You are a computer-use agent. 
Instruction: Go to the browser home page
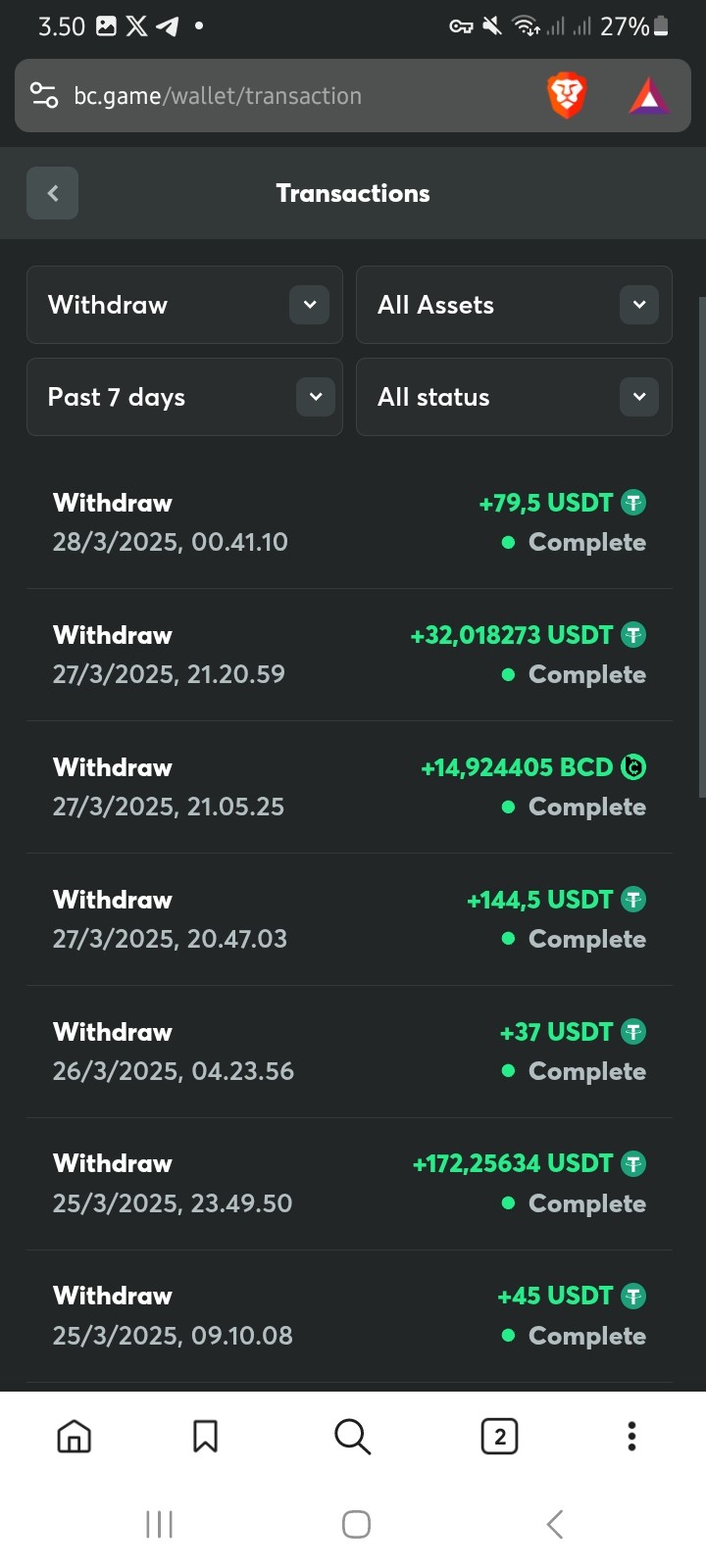pos(75,1437)
